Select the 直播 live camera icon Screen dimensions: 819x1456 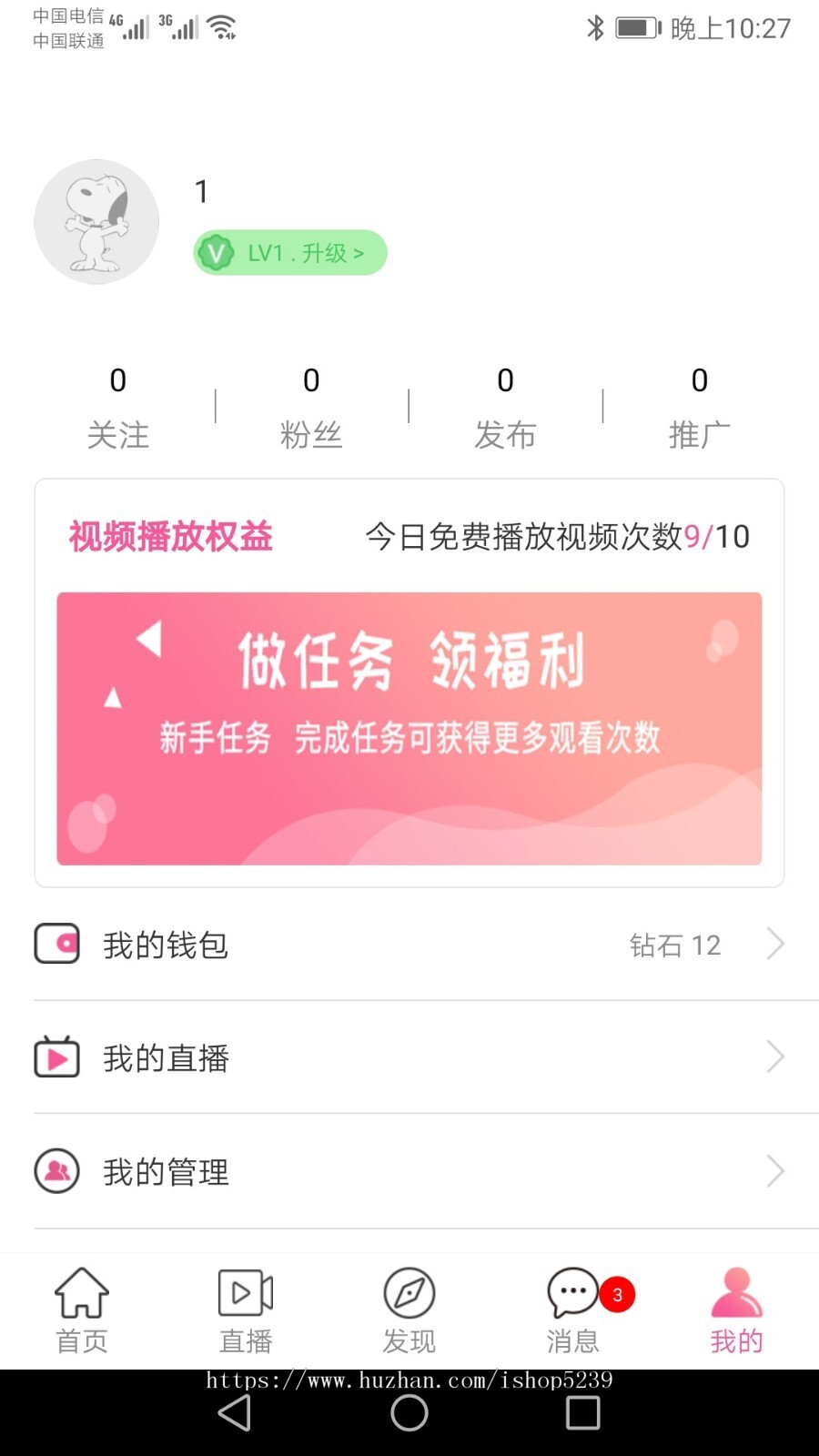pos(245,1292)
